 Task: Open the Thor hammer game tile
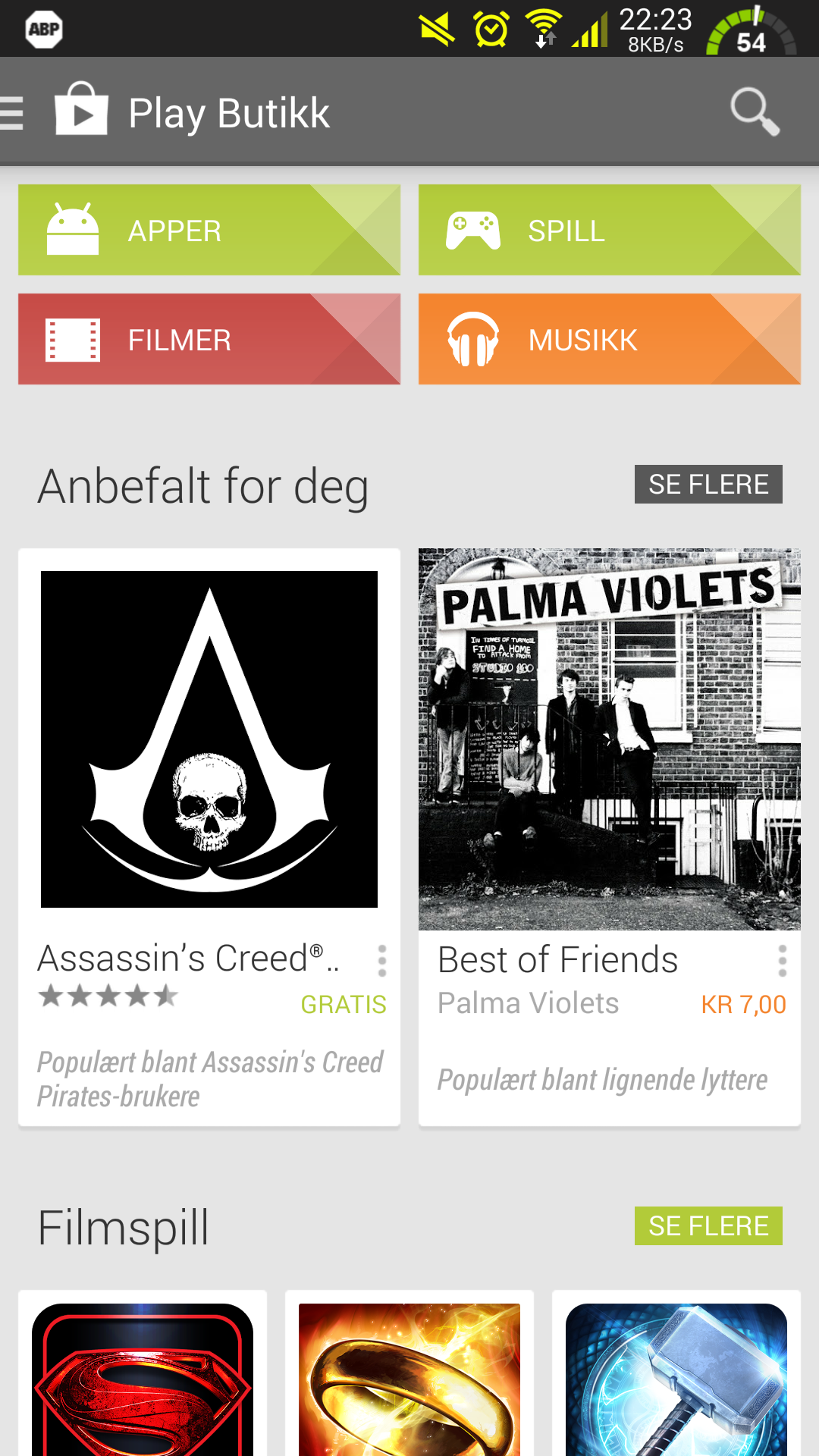676,1373
